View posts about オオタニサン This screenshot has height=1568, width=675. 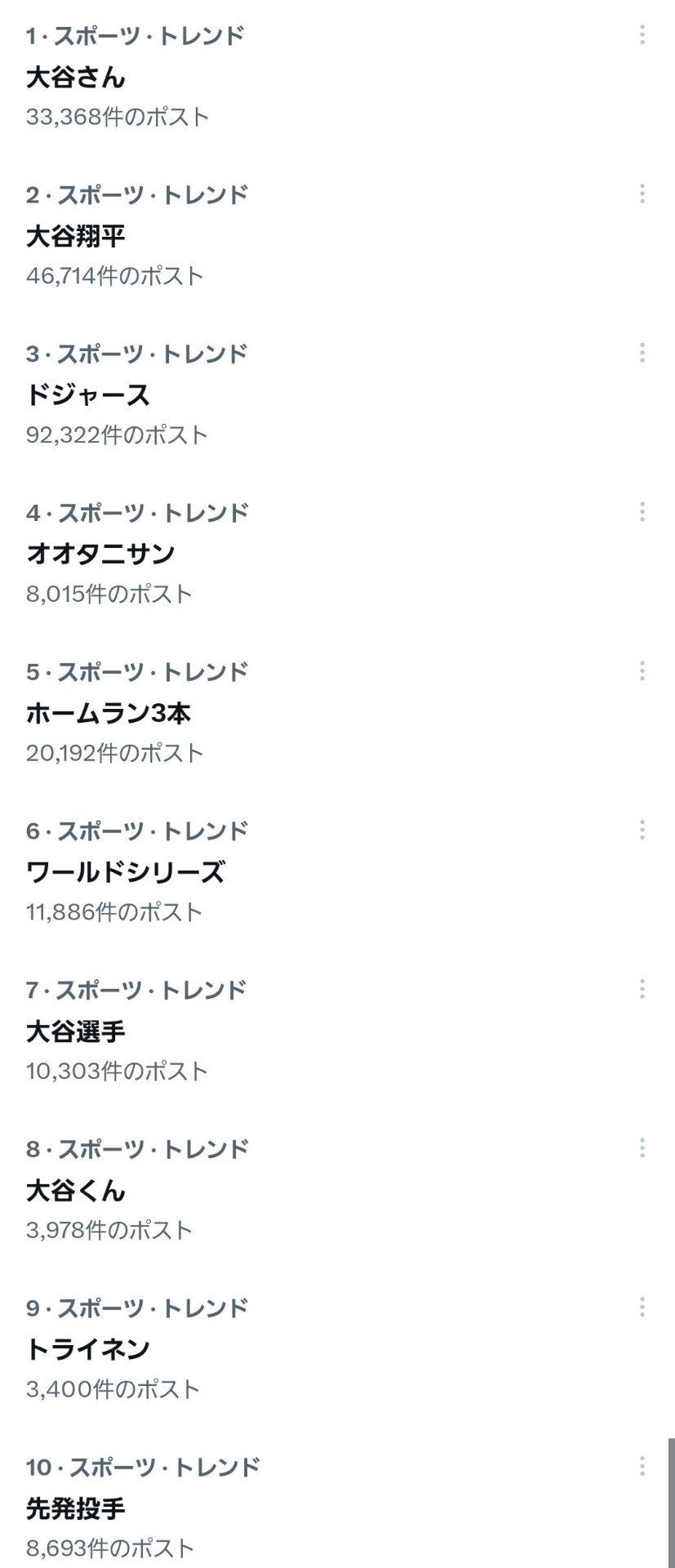pos(100,554)
